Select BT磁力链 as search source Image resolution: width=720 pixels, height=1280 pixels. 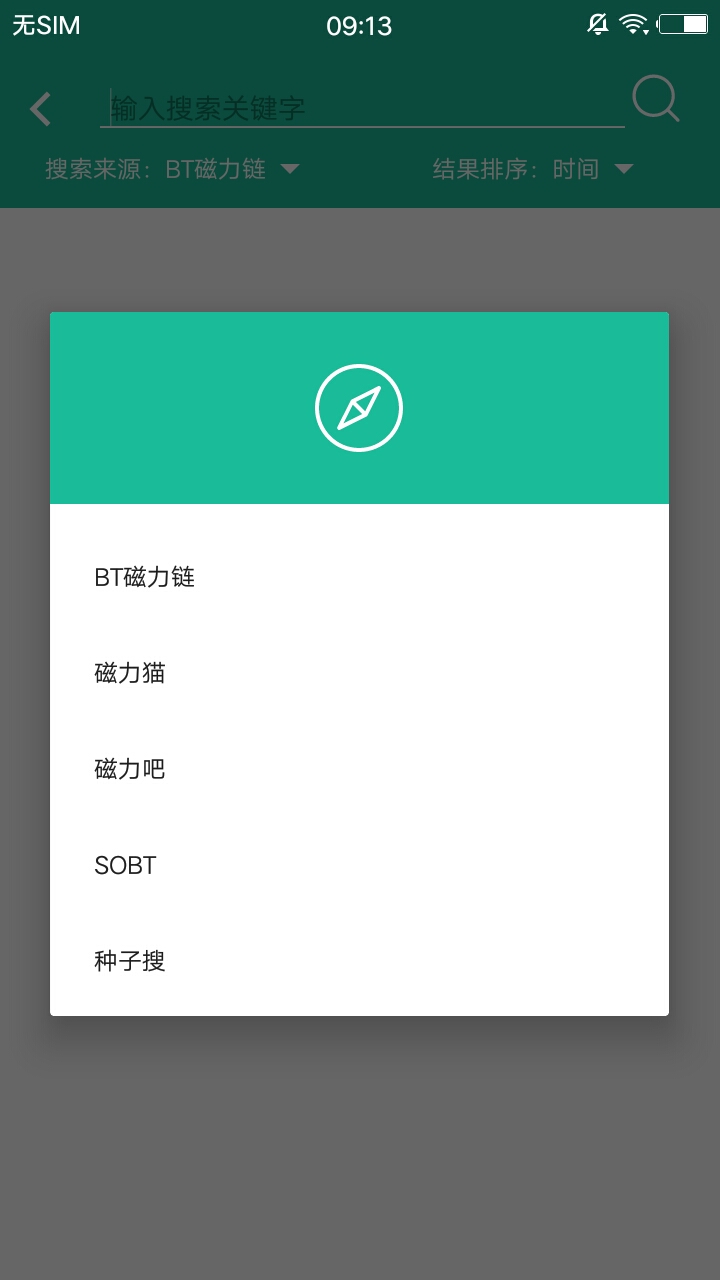pyautogui.click(x=145, y=576)
